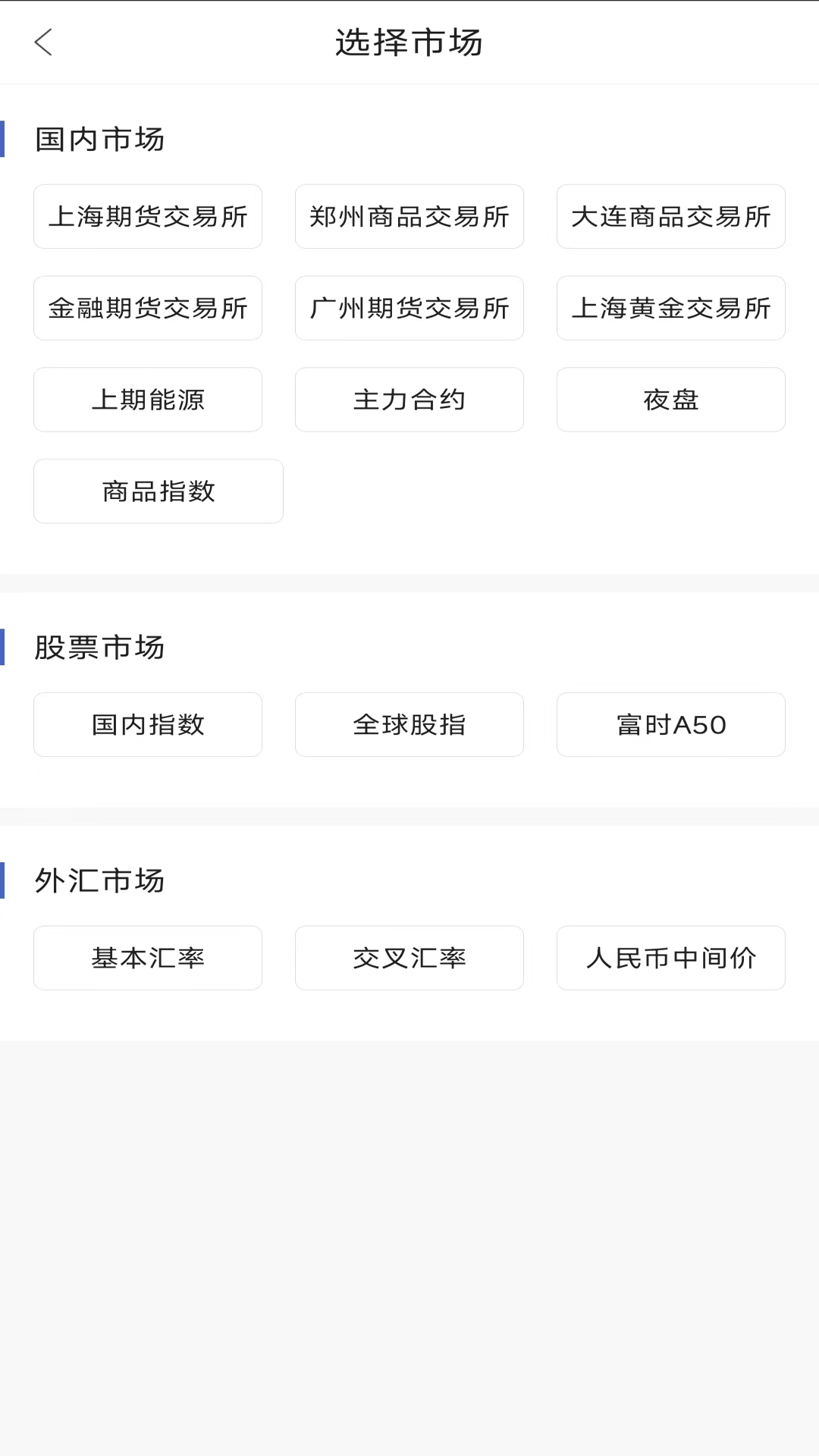
Task: Open 金融期货交易所 market
Action: (147, 308)
